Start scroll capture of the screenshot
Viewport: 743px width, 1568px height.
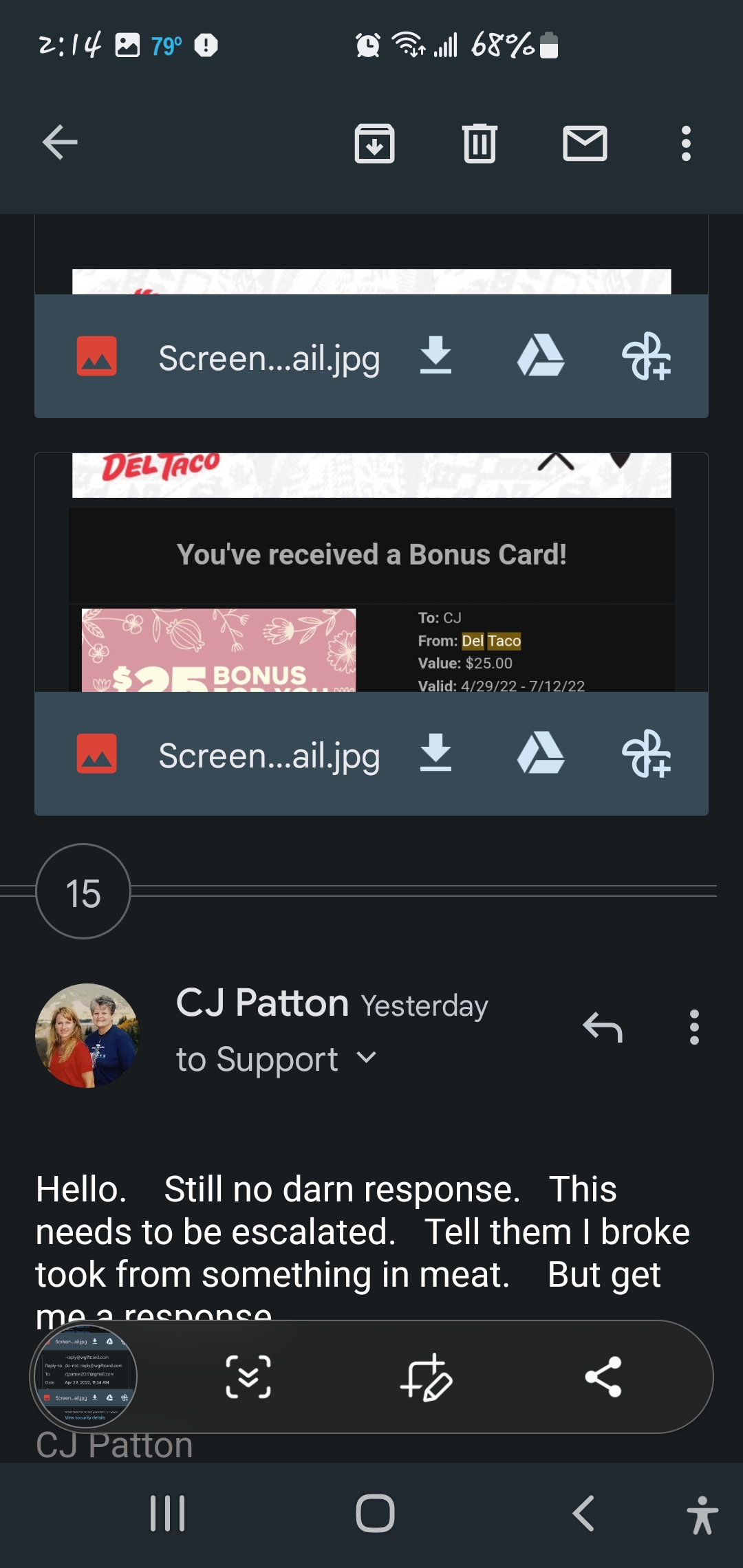248,1377
